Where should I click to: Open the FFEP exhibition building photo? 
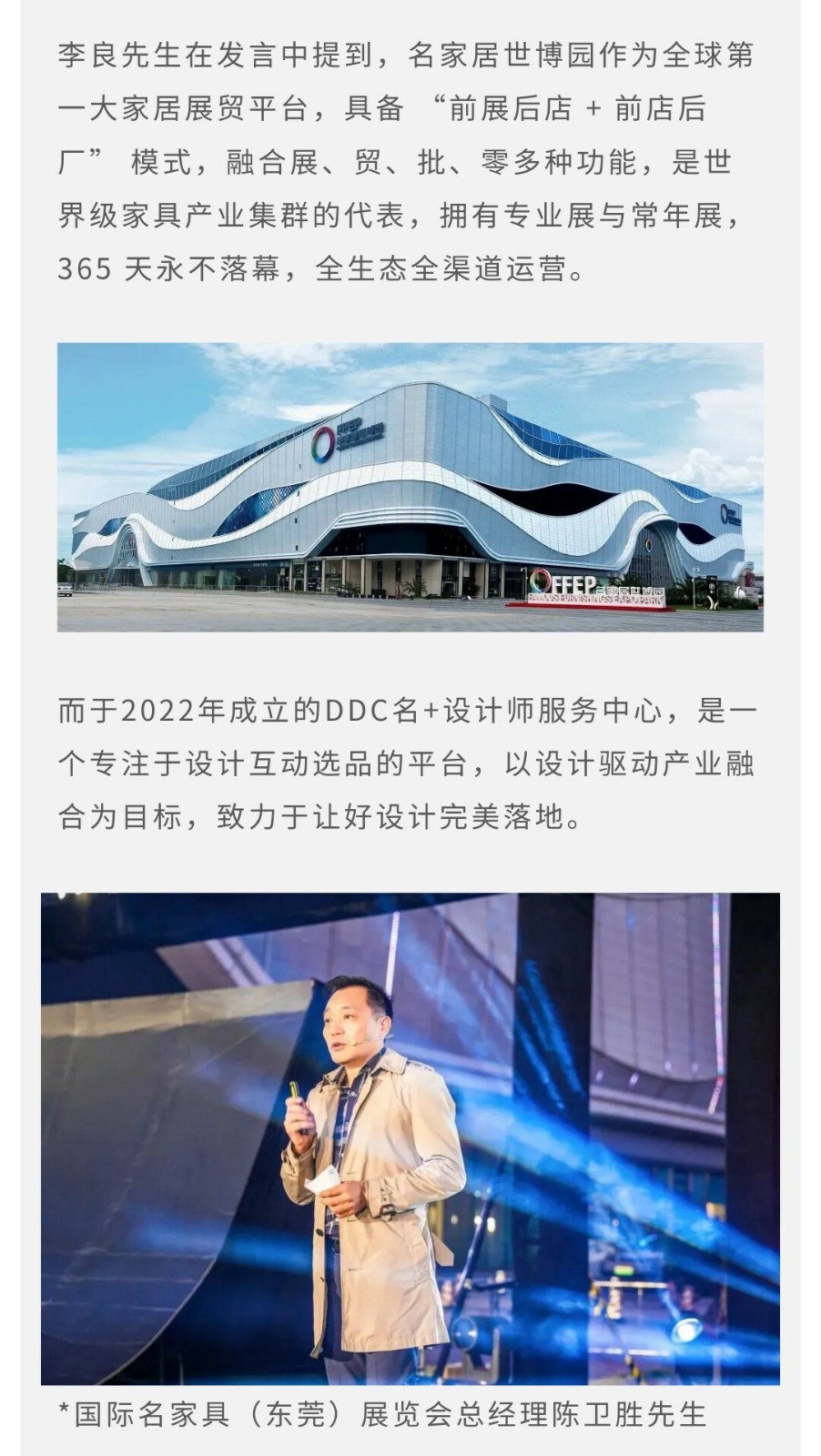click(410, 487)
